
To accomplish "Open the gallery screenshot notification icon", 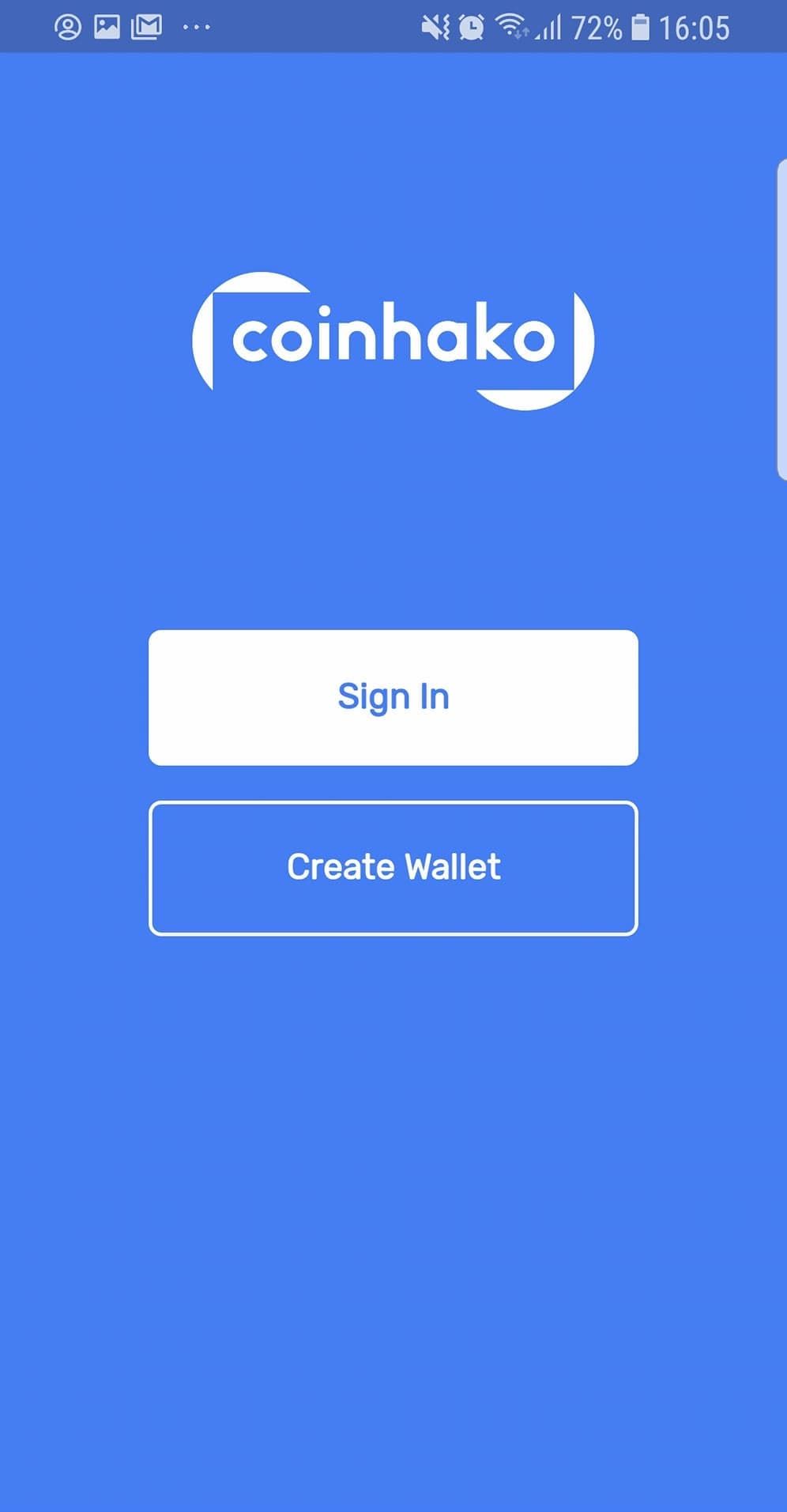I will click(x=107, y=26).
